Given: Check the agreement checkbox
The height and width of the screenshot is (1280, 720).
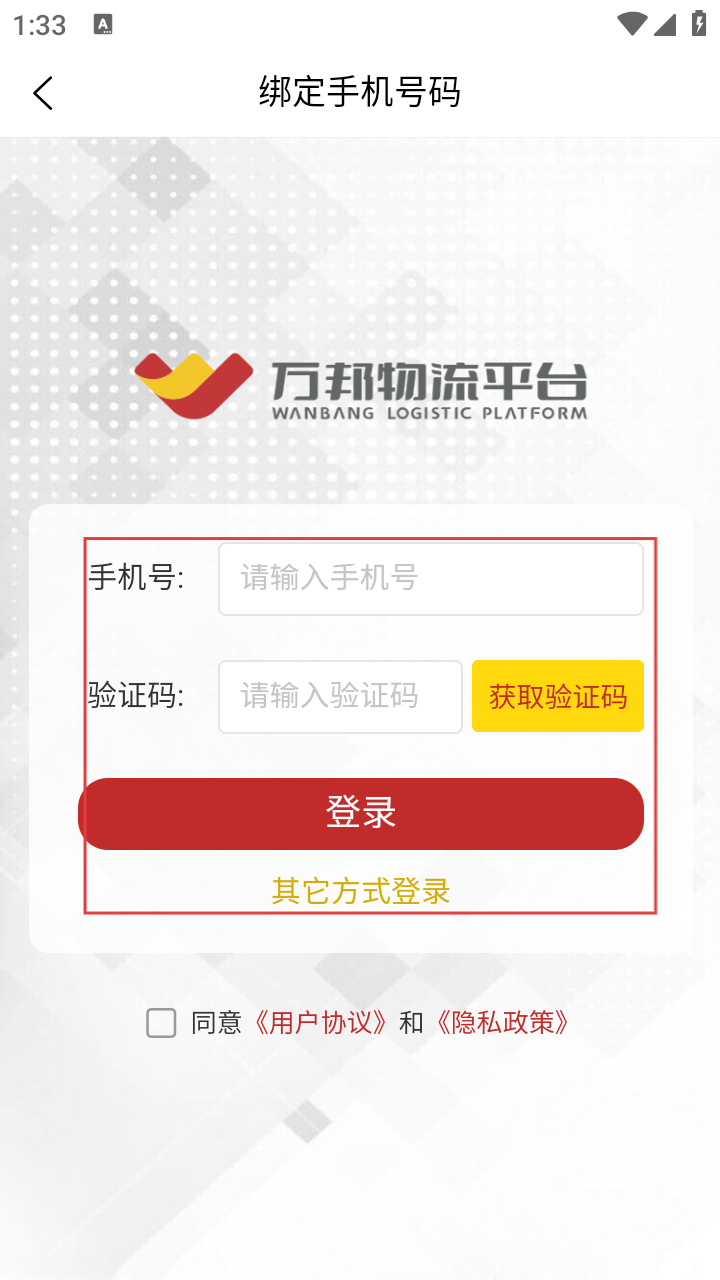Looking at the screenshot, I should point(161,1023).
